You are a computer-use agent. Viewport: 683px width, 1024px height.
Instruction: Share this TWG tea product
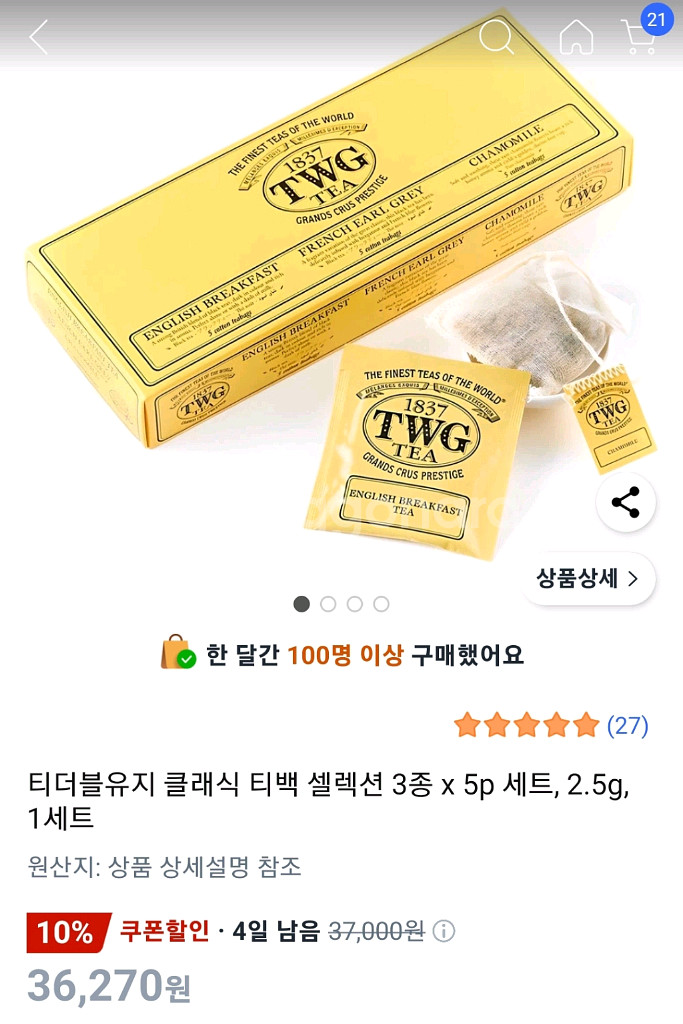coord(626,502)
